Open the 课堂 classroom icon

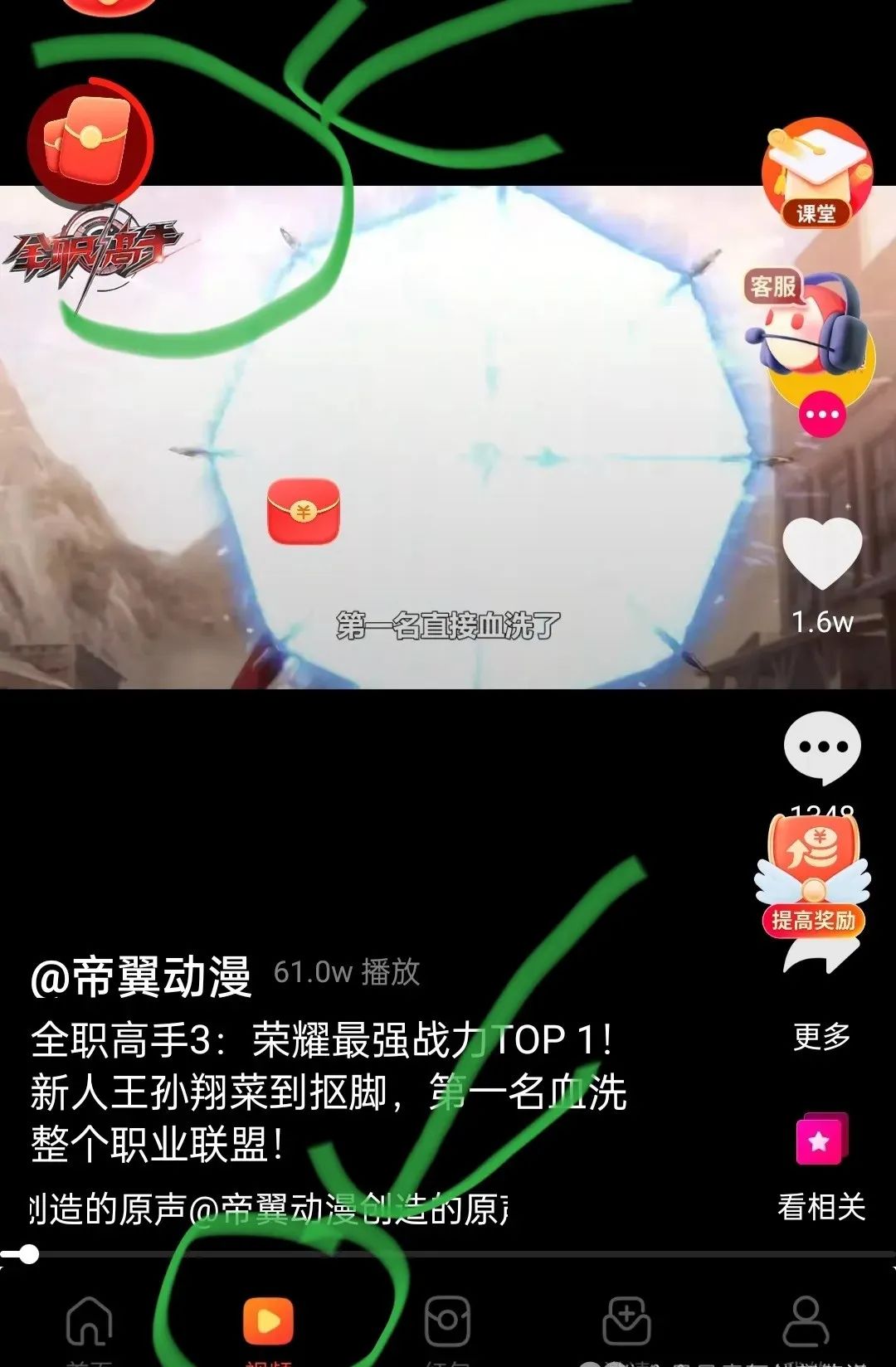[817, 174]
